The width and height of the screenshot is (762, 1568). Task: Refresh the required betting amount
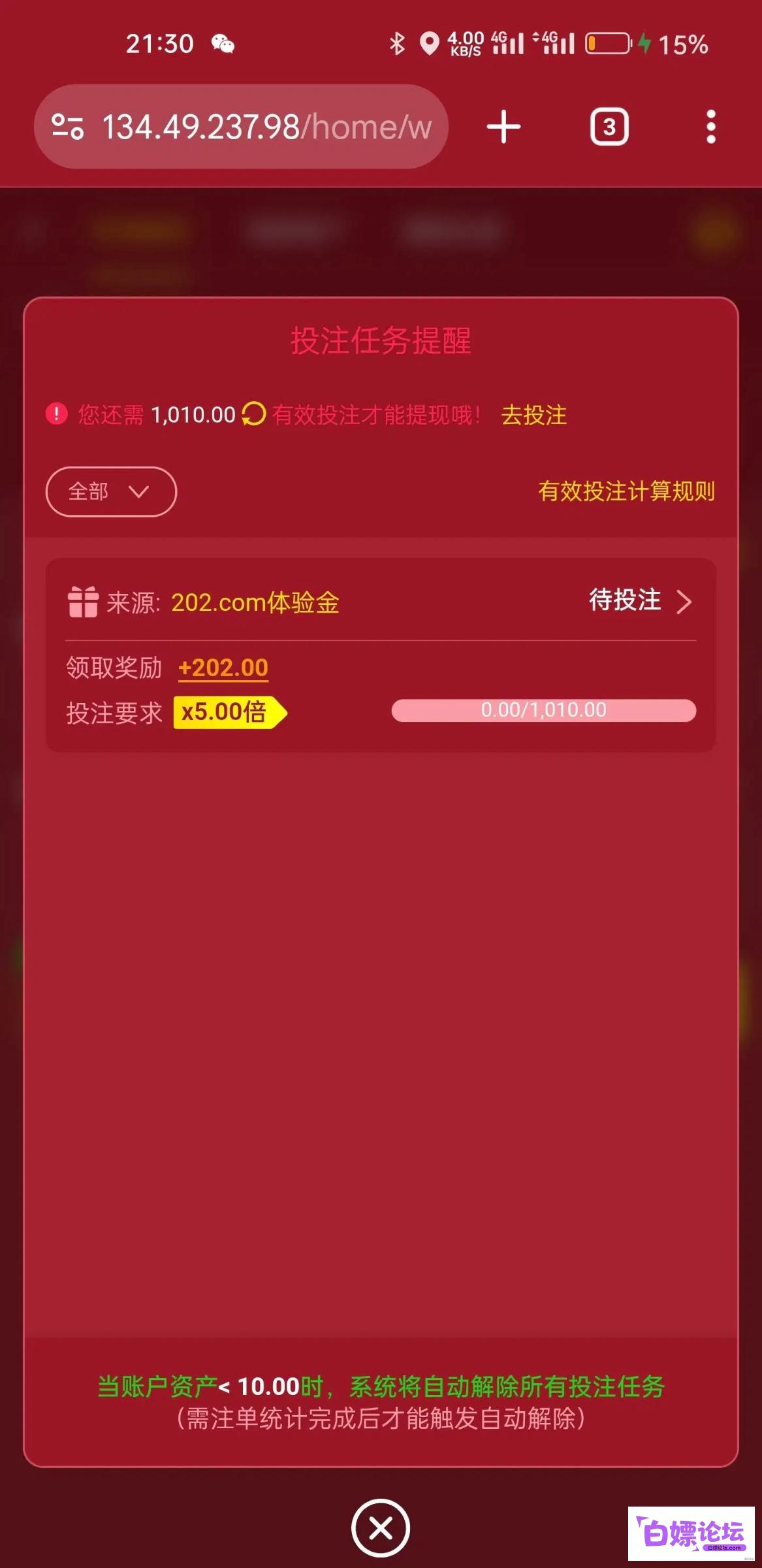[253, 414]
